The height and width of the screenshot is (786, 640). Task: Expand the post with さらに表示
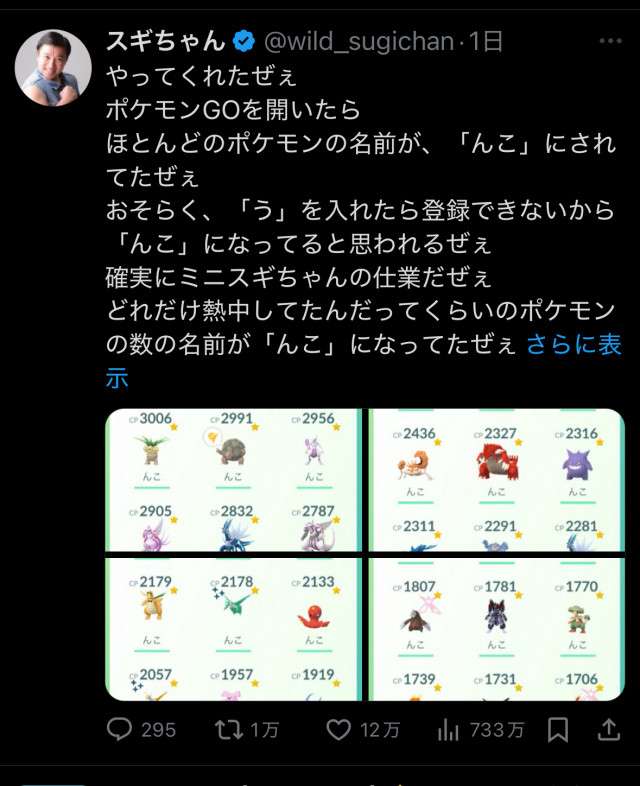573,346
